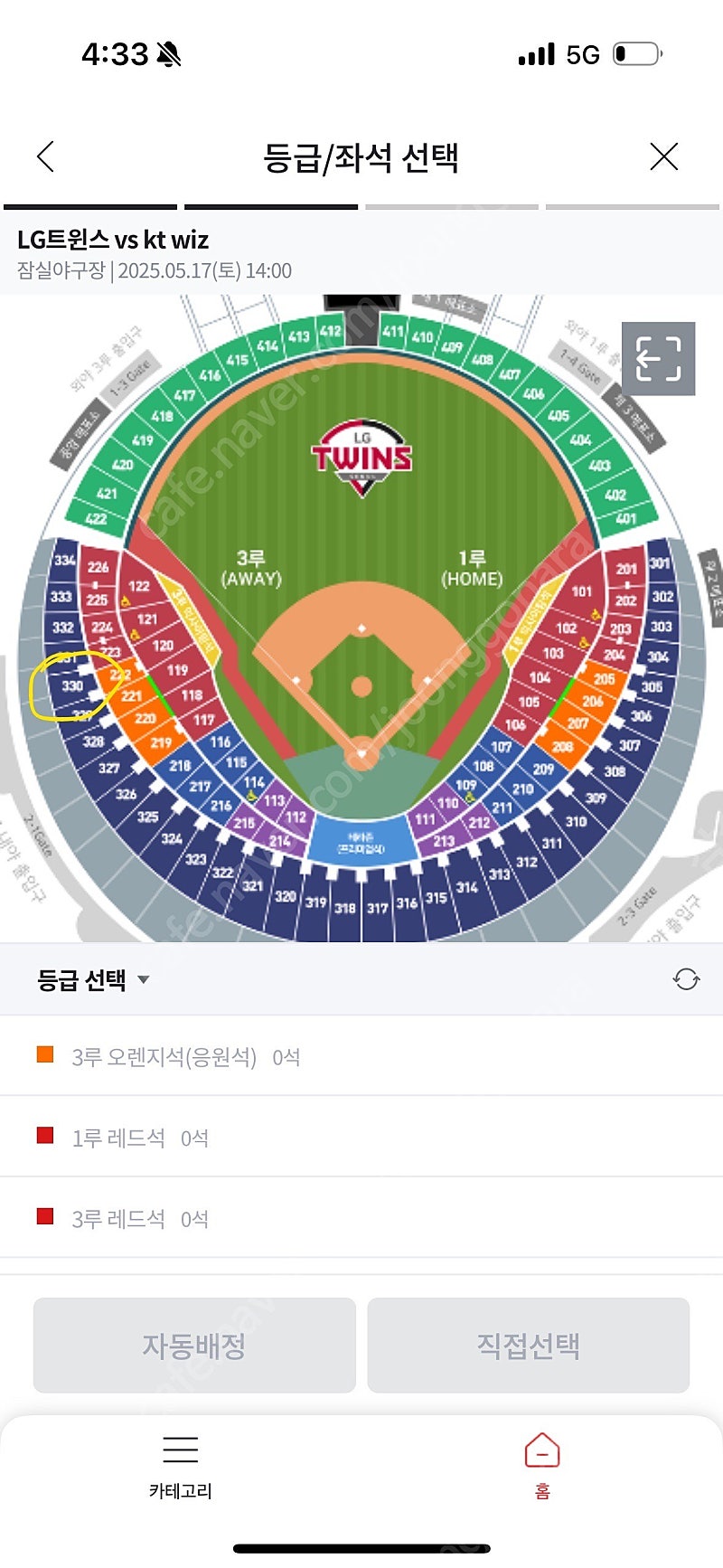
Task: Close the seat selection screen
Action: [664, 156]
